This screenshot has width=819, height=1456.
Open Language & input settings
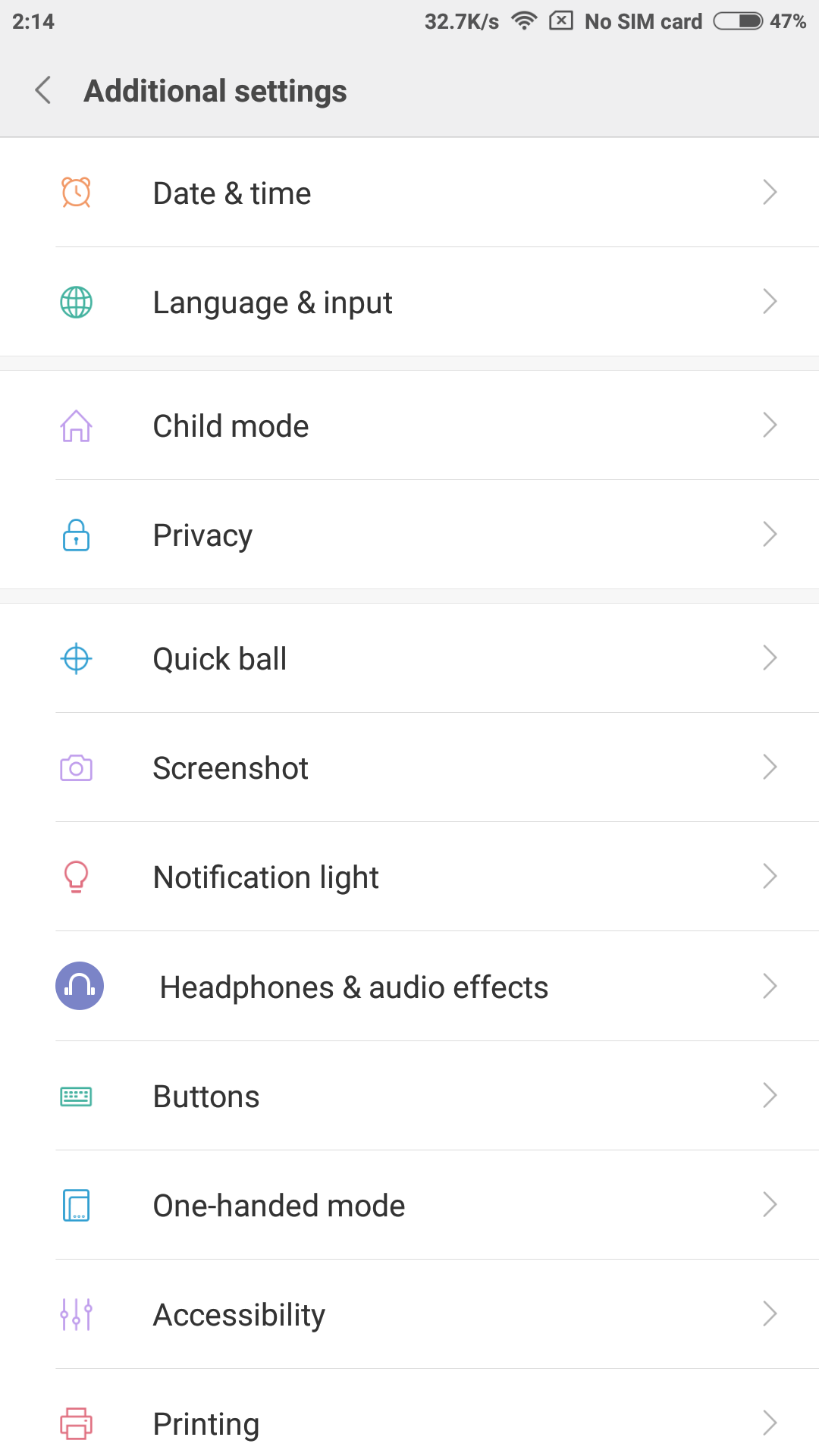(x=409, y=302)
